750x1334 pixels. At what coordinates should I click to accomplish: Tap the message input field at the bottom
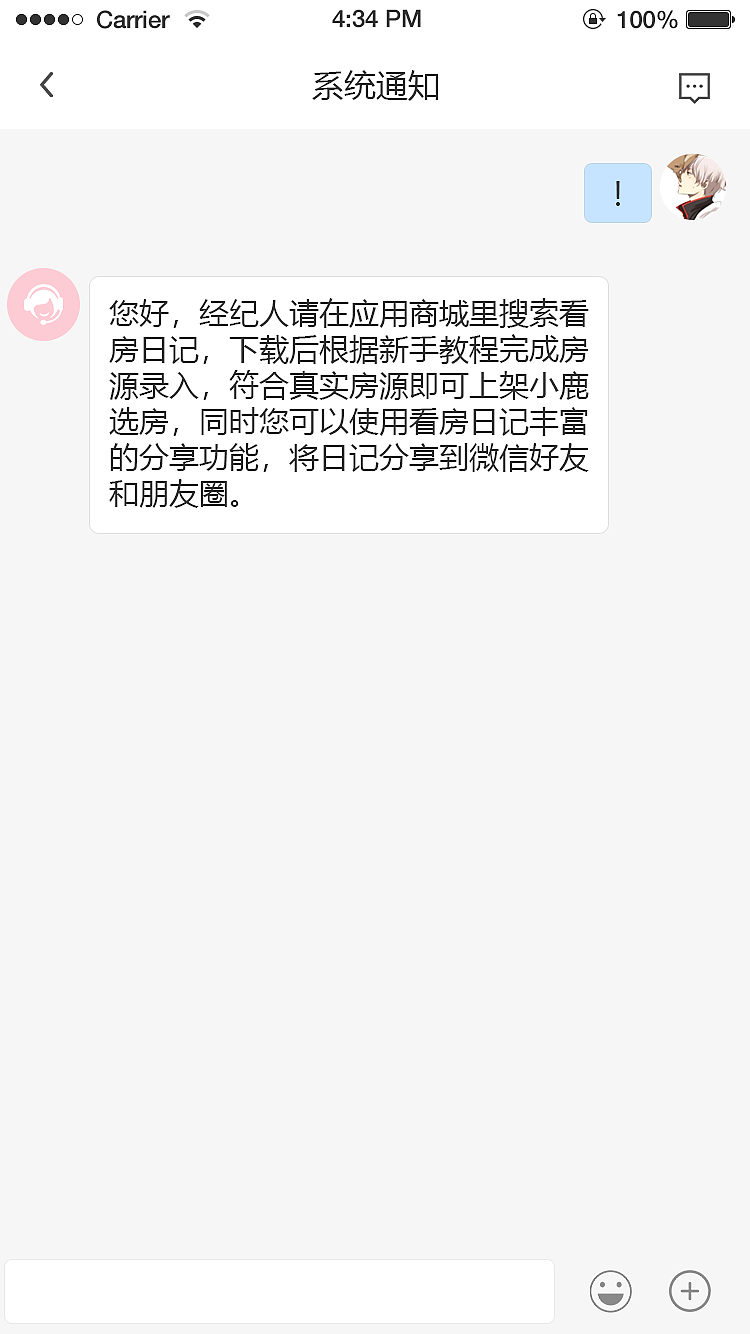click(x=280, y=1291)
